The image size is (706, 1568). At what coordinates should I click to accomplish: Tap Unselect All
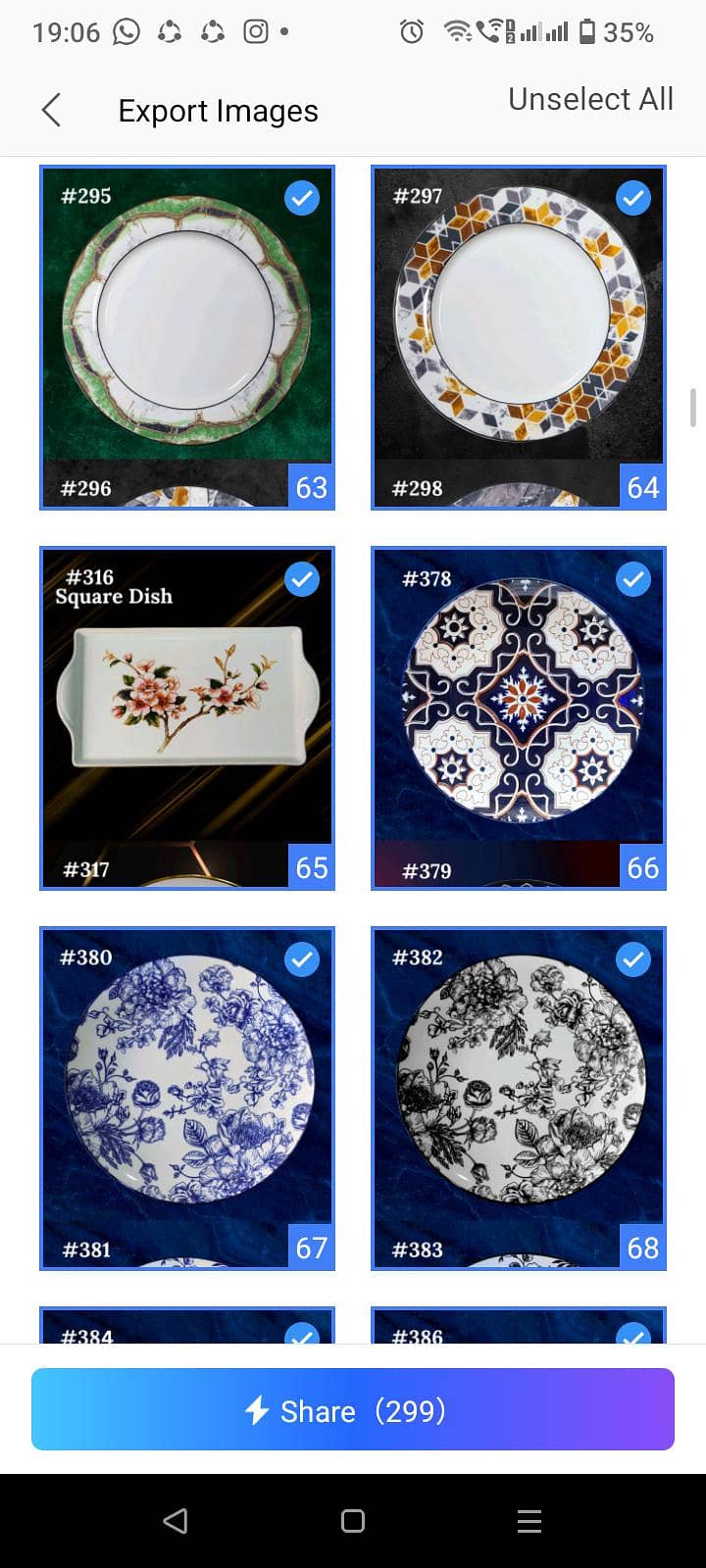point(590,99)
